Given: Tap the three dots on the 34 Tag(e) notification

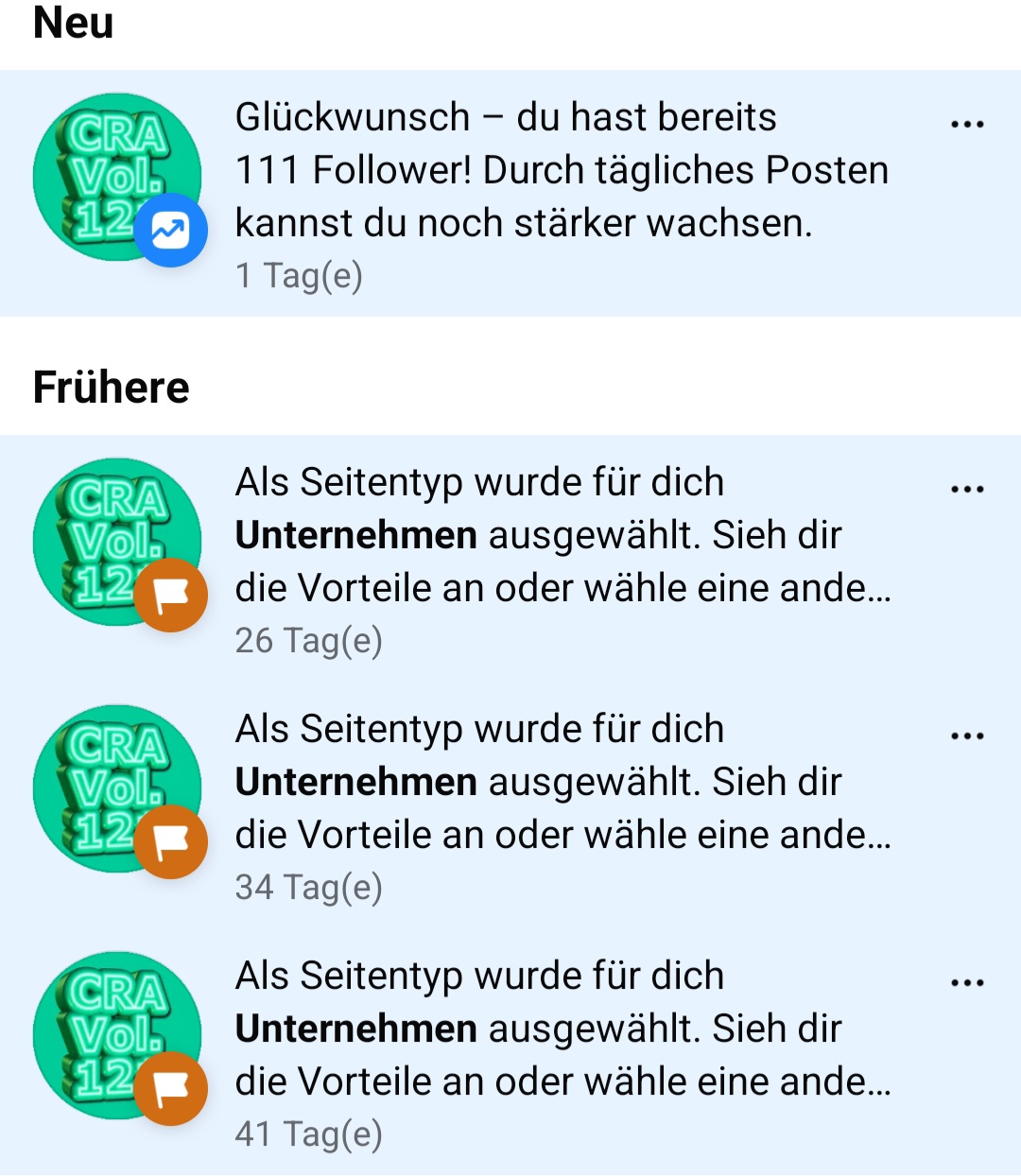Looking at the screenshot, I should [967, 735].
